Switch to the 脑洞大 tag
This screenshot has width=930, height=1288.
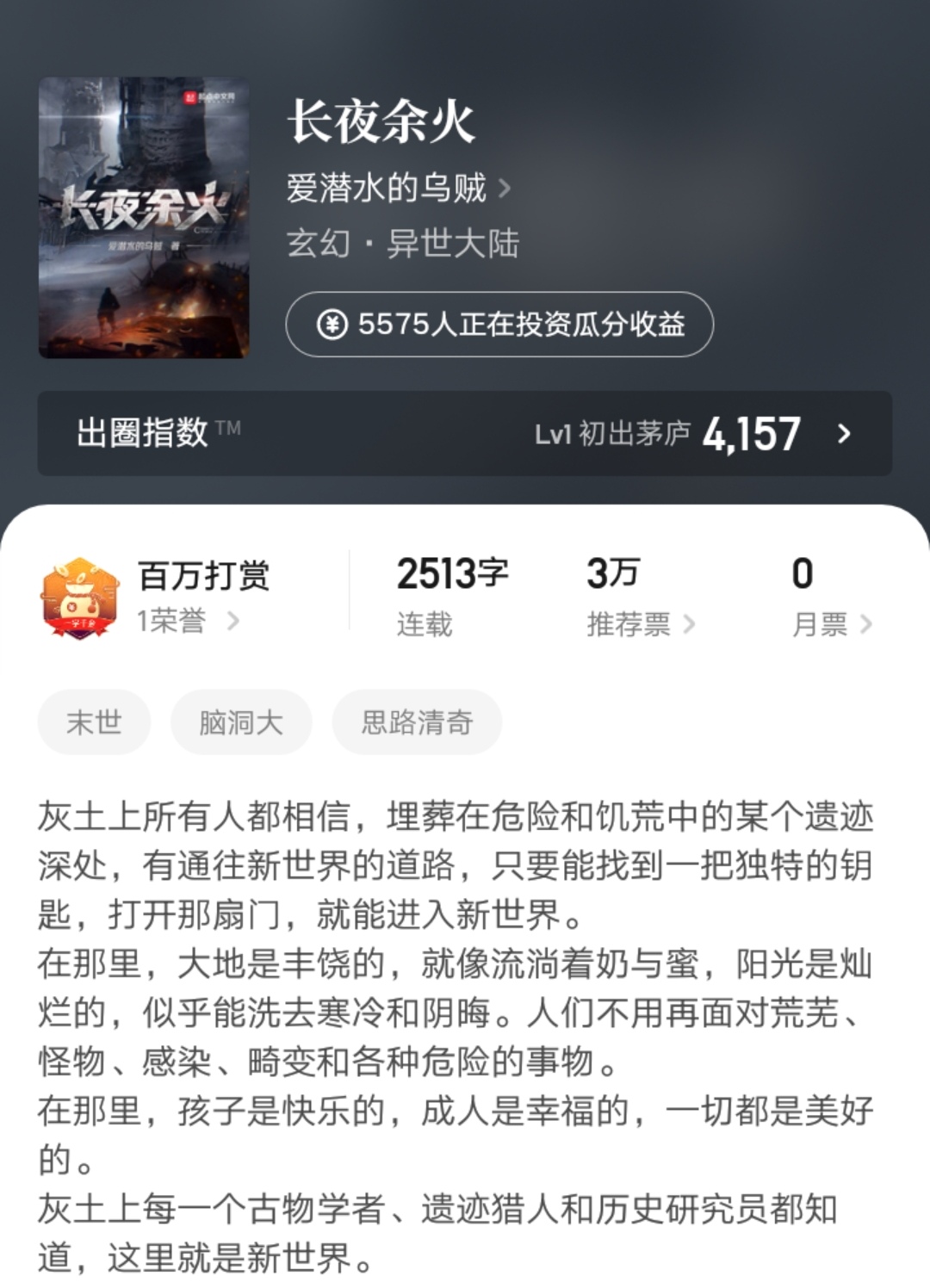tap(241, 723)
